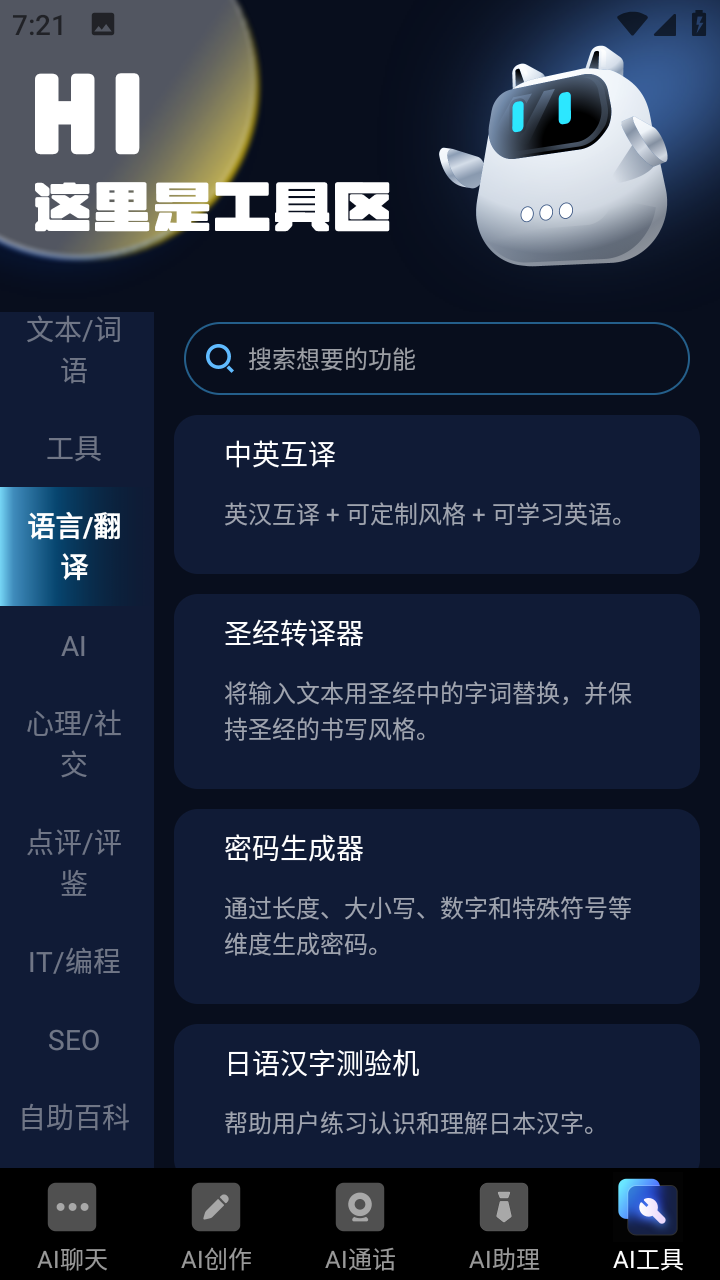Open the 日语汉字测验机 tool card
Screen dimensions: 720x1280
pos(437,1095)
